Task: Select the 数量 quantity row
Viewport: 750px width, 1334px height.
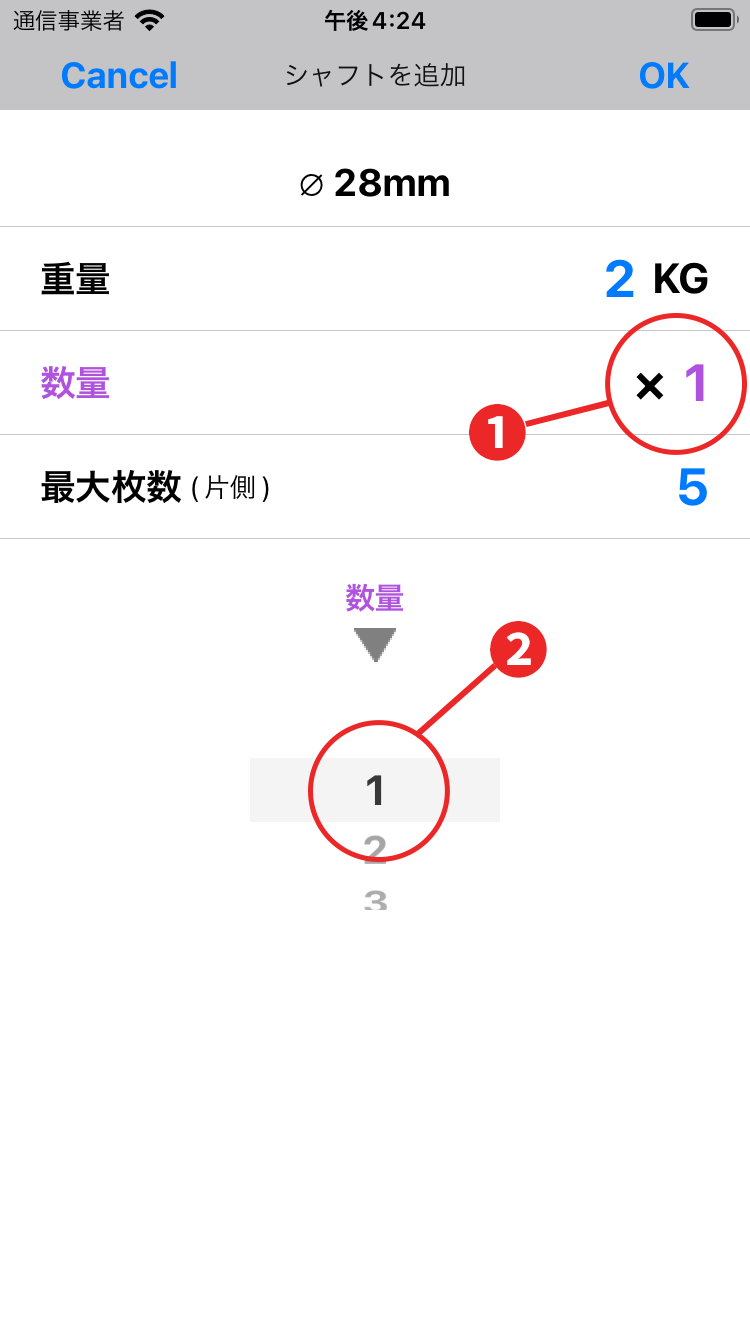Action: 374,383
